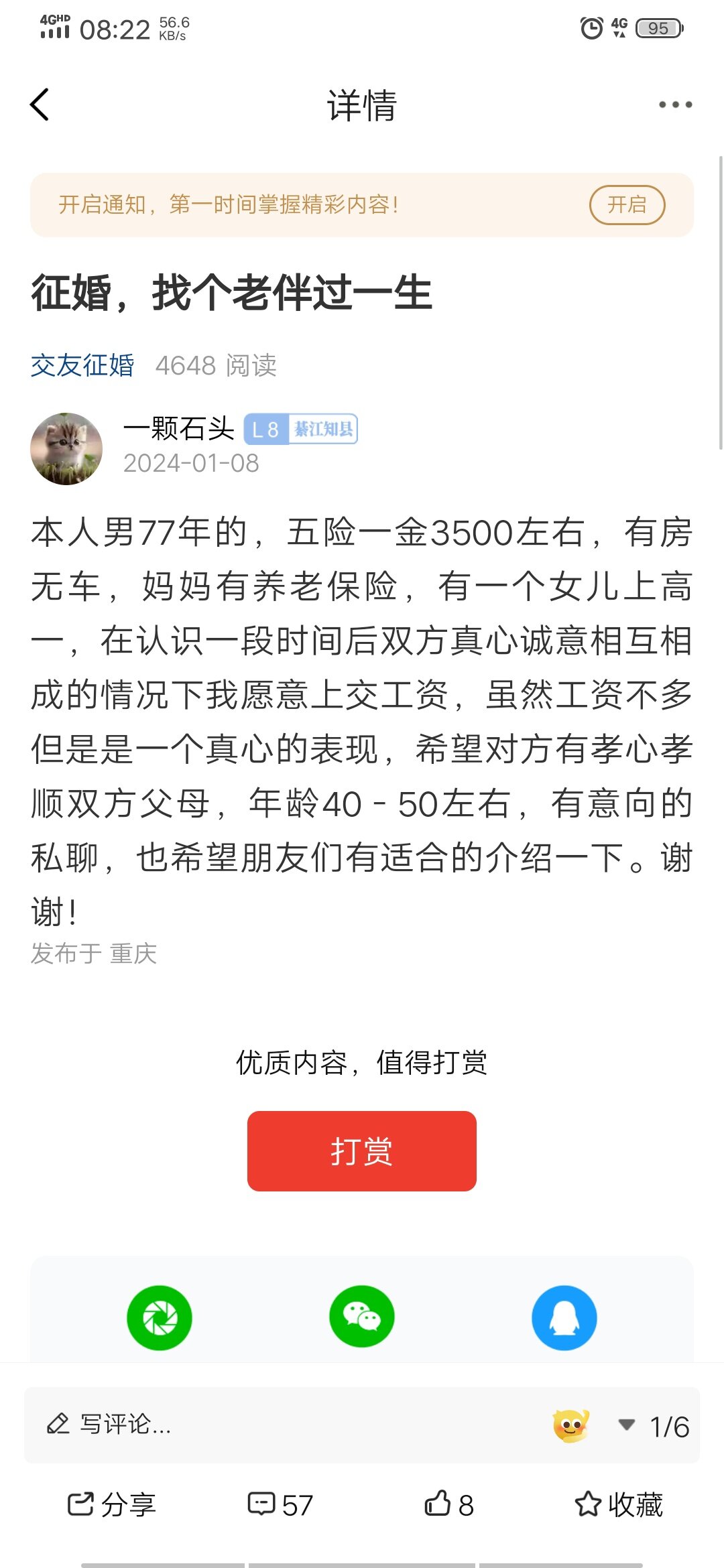Open the 交友征婚 category link
Viewport: 724px width, 1568px height.
pos(82,365)
